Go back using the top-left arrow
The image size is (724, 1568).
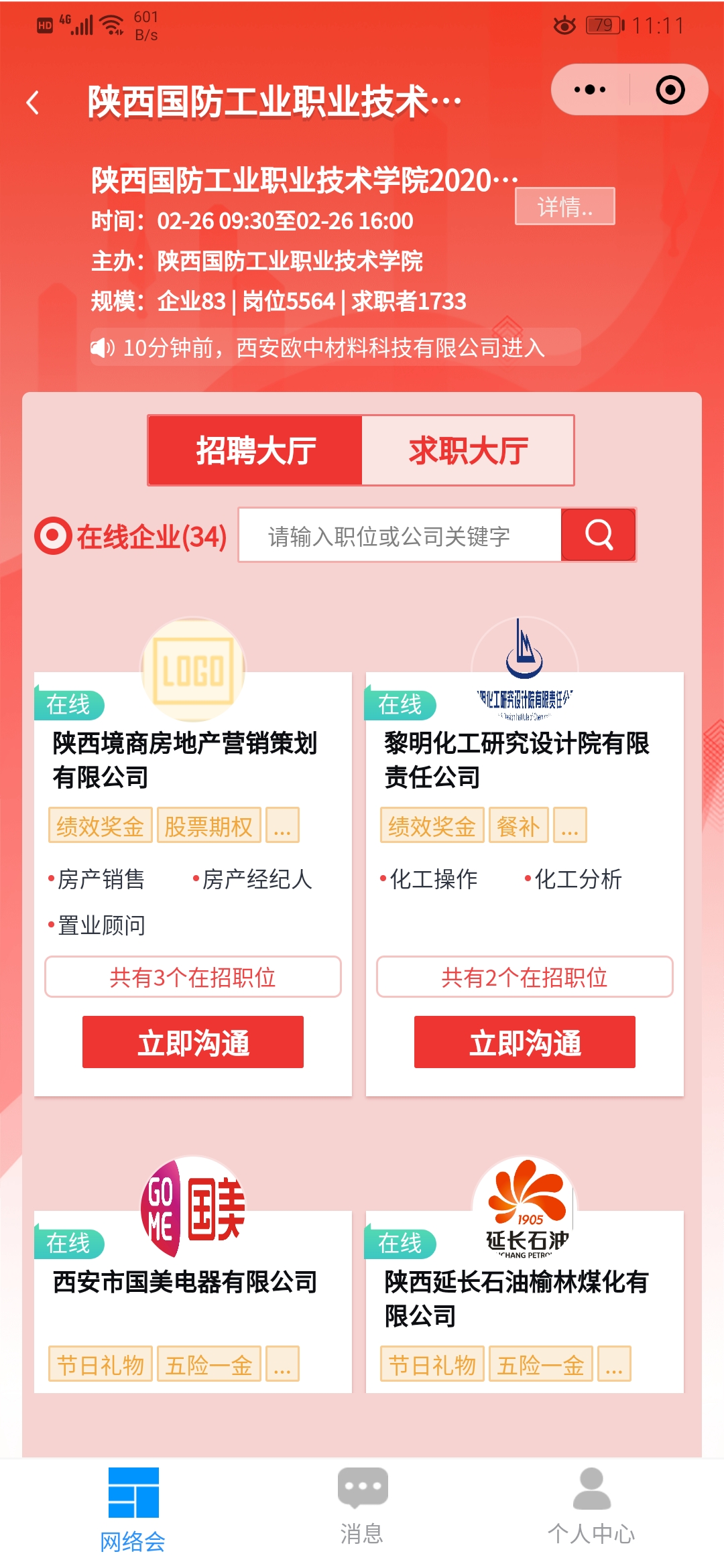tap(32, 103)
